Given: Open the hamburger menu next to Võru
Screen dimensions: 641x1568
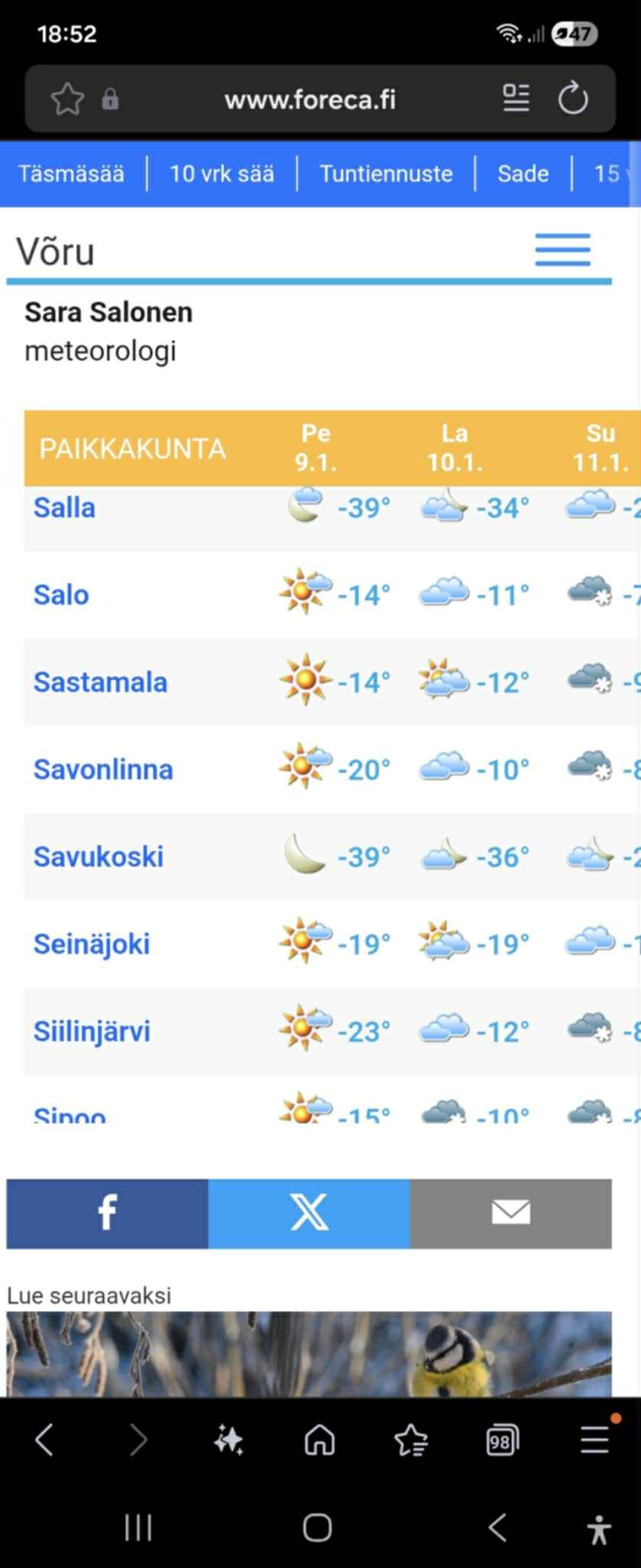Looking at the screenshot, I should coord(562,250).
